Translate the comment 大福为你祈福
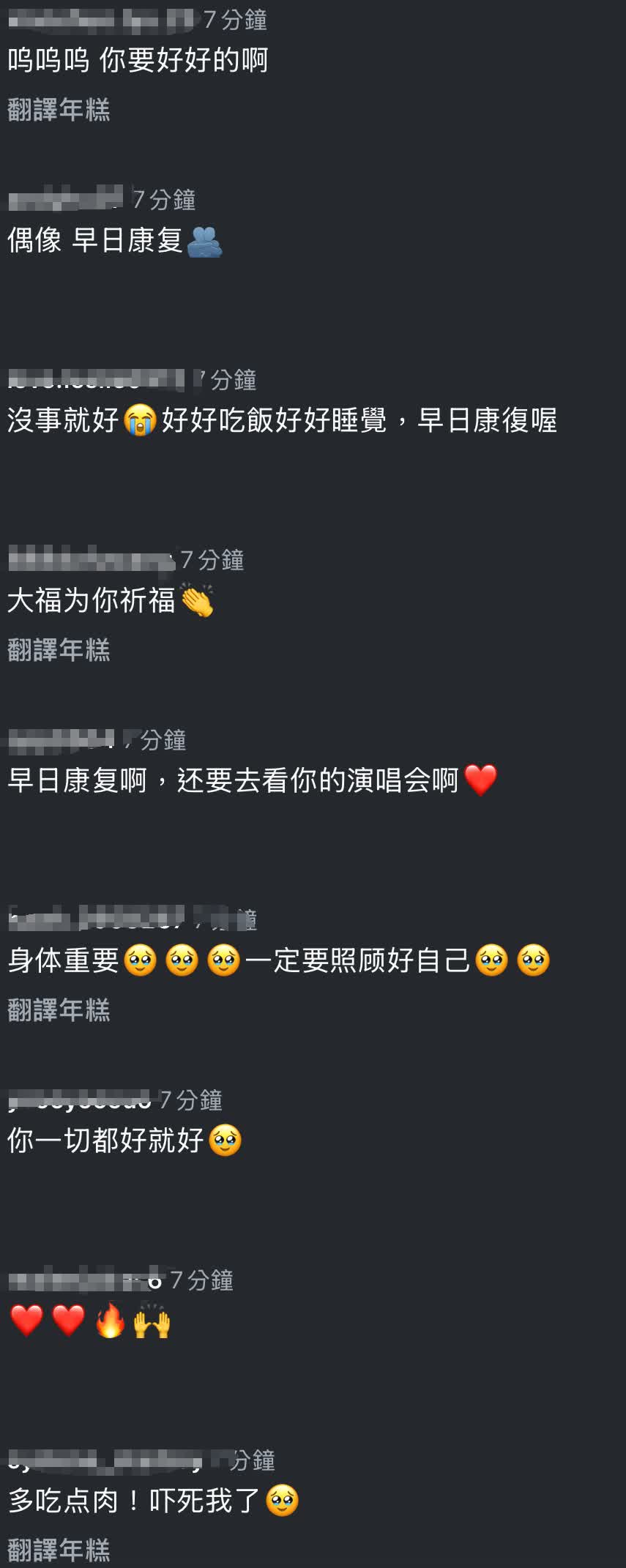Image resolution: width=626 pixels, height=1568 pixels. pyautogui.click(x=59, y=650)
